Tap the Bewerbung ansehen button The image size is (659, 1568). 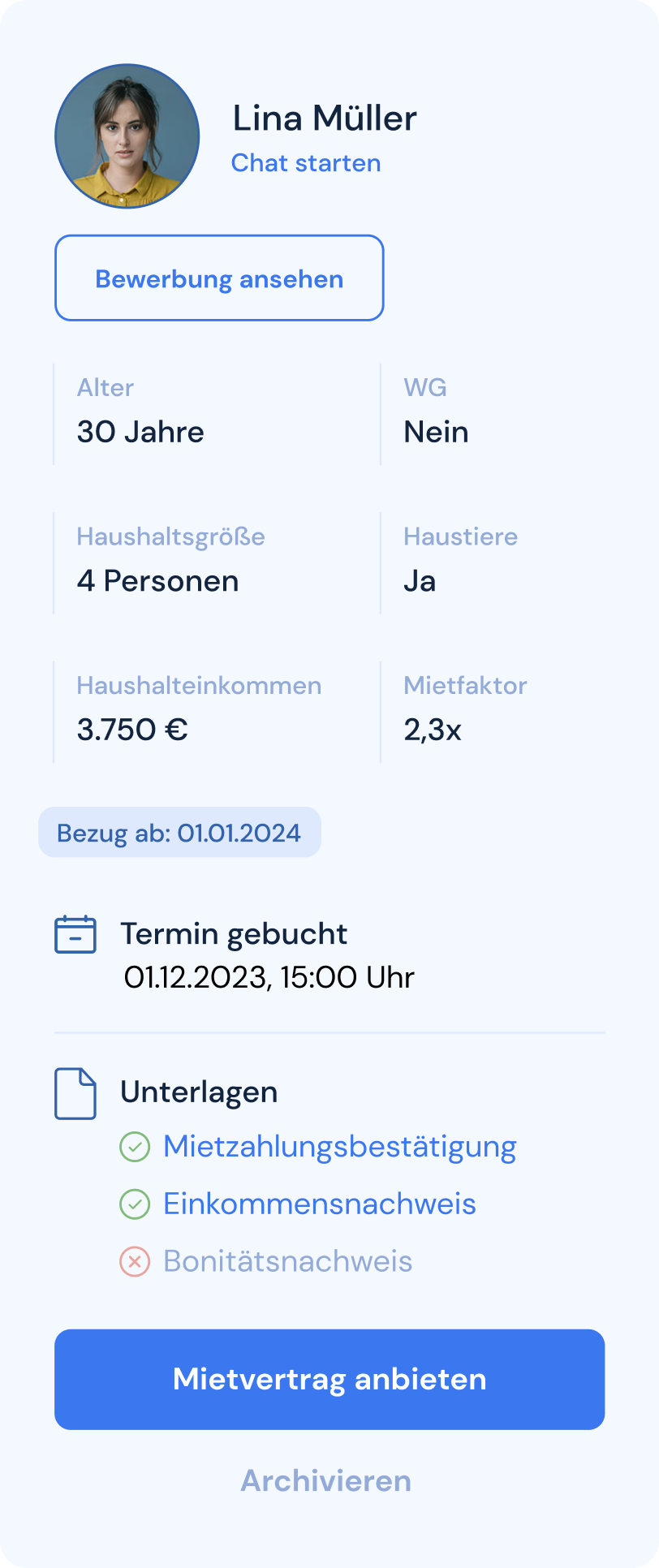(219, 278)
